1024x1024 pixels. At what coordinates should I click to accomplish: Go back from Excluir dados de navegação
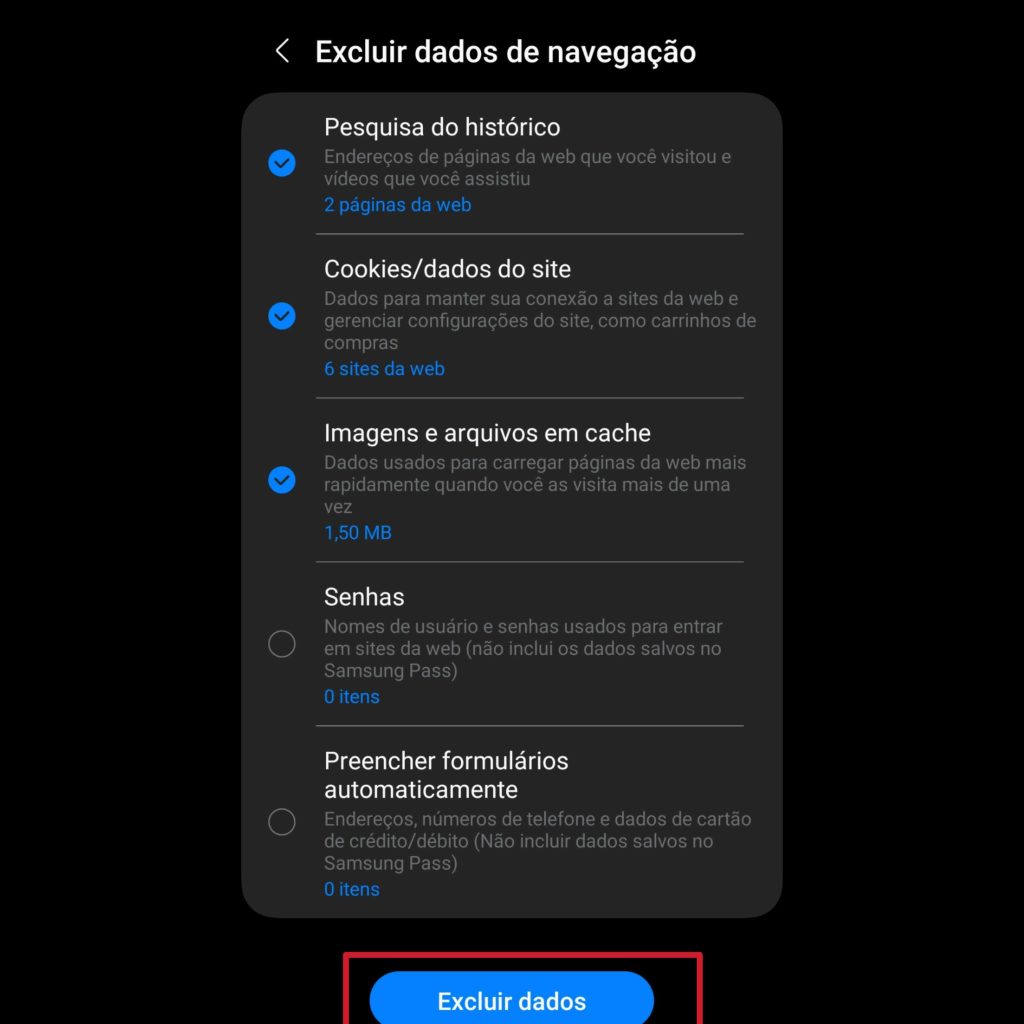pos(283,52)
